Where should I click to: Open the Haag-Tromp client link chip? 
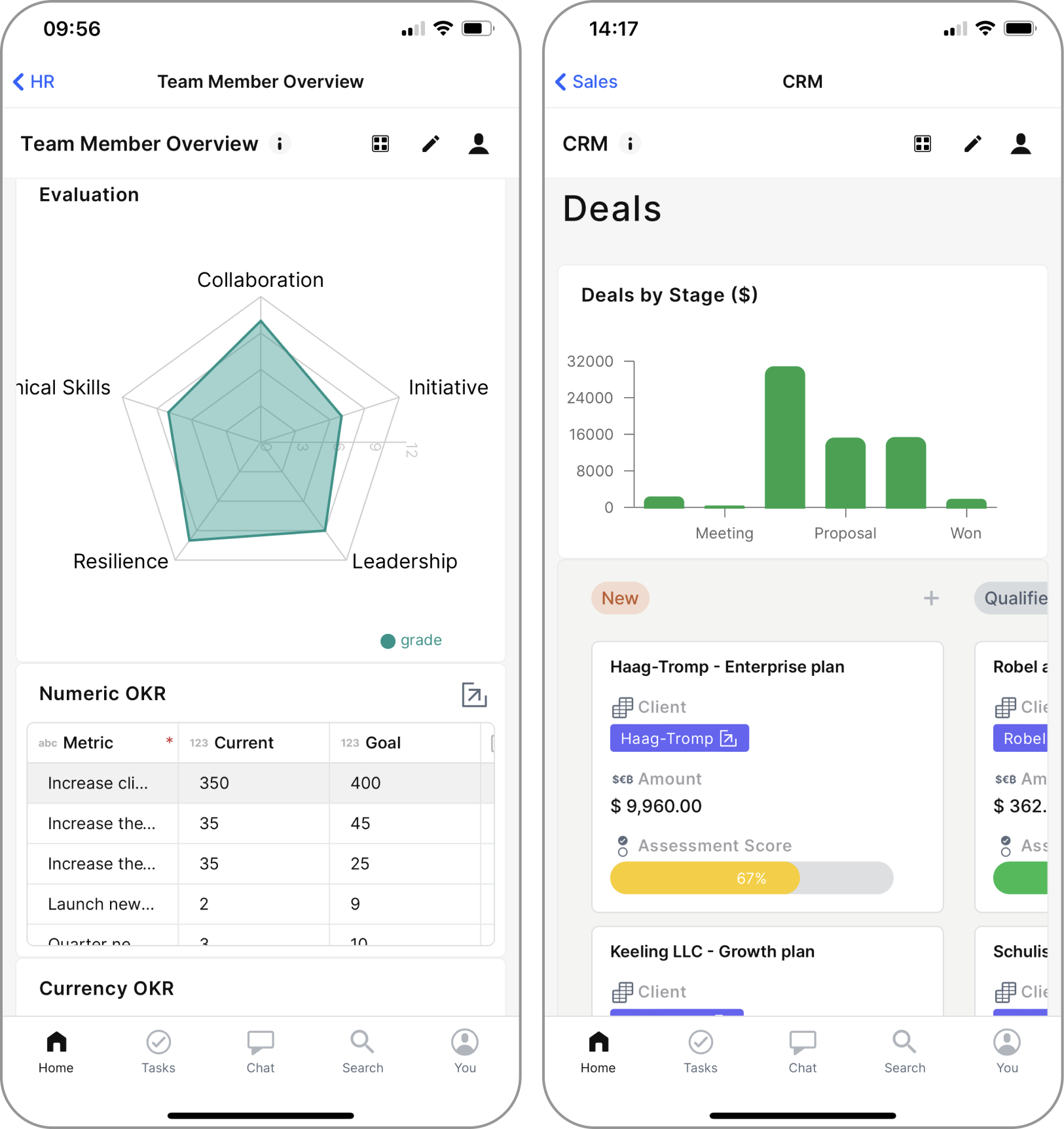point(679,739)
